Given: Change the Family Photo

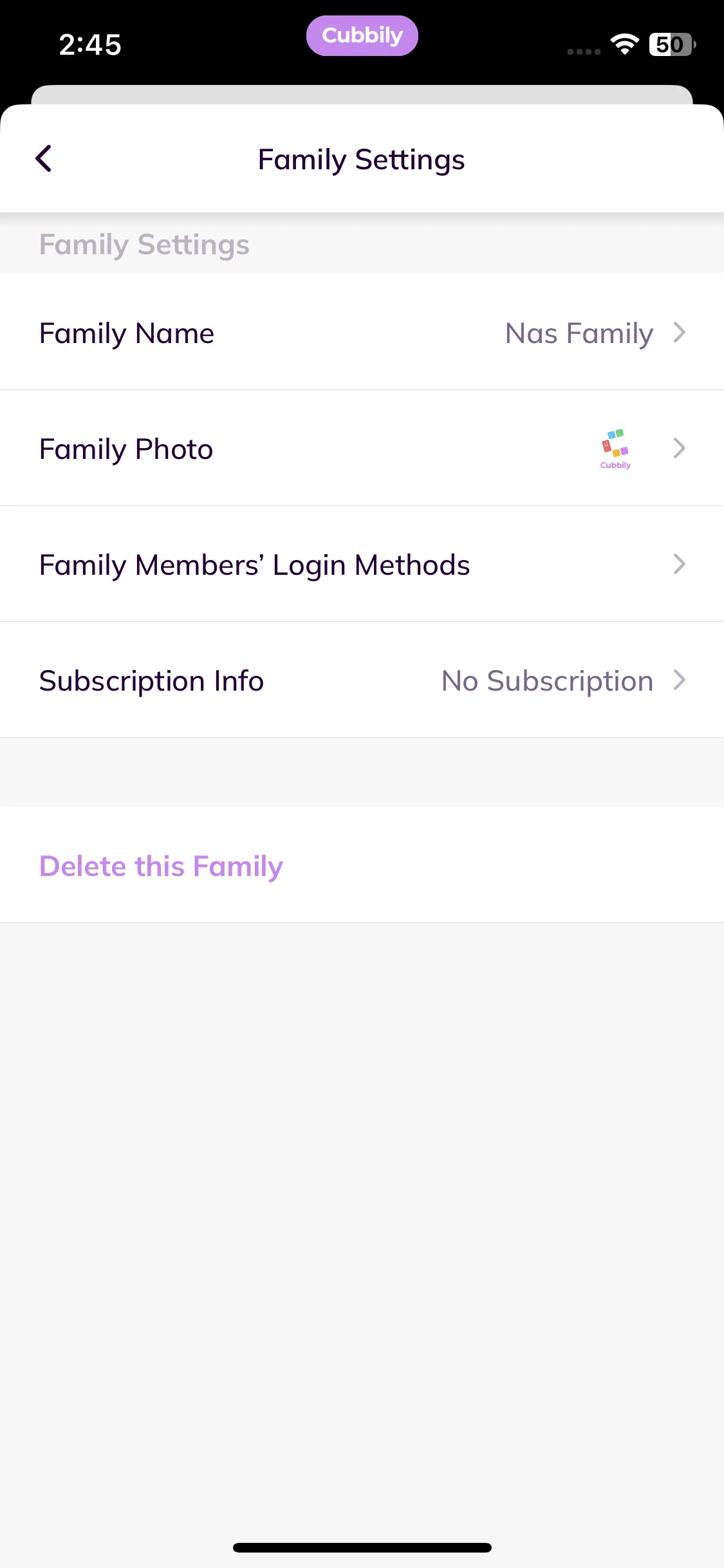Looking at the screenshot, I should (362, 449).
